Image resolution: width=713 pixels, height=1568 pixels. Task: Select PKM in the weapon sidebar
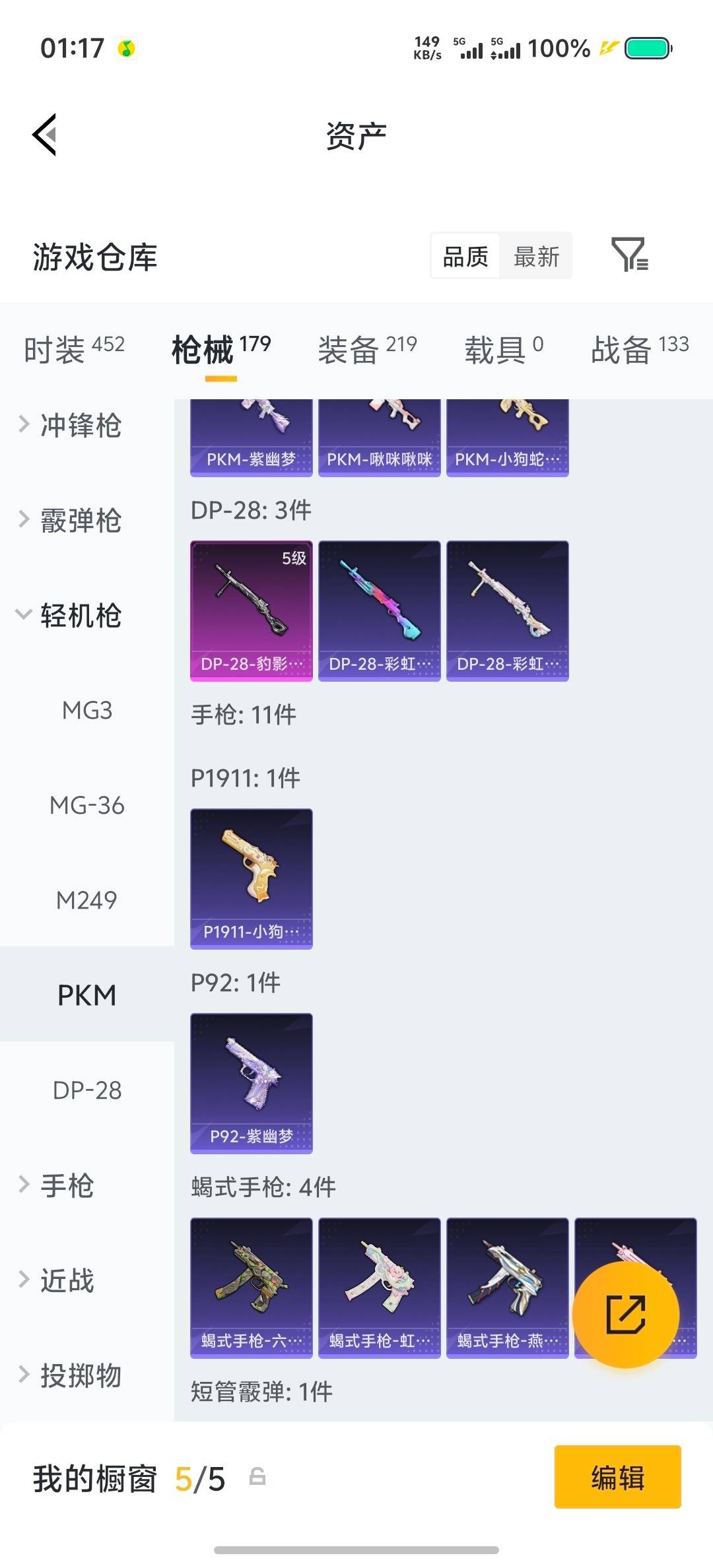pos(86,995)
